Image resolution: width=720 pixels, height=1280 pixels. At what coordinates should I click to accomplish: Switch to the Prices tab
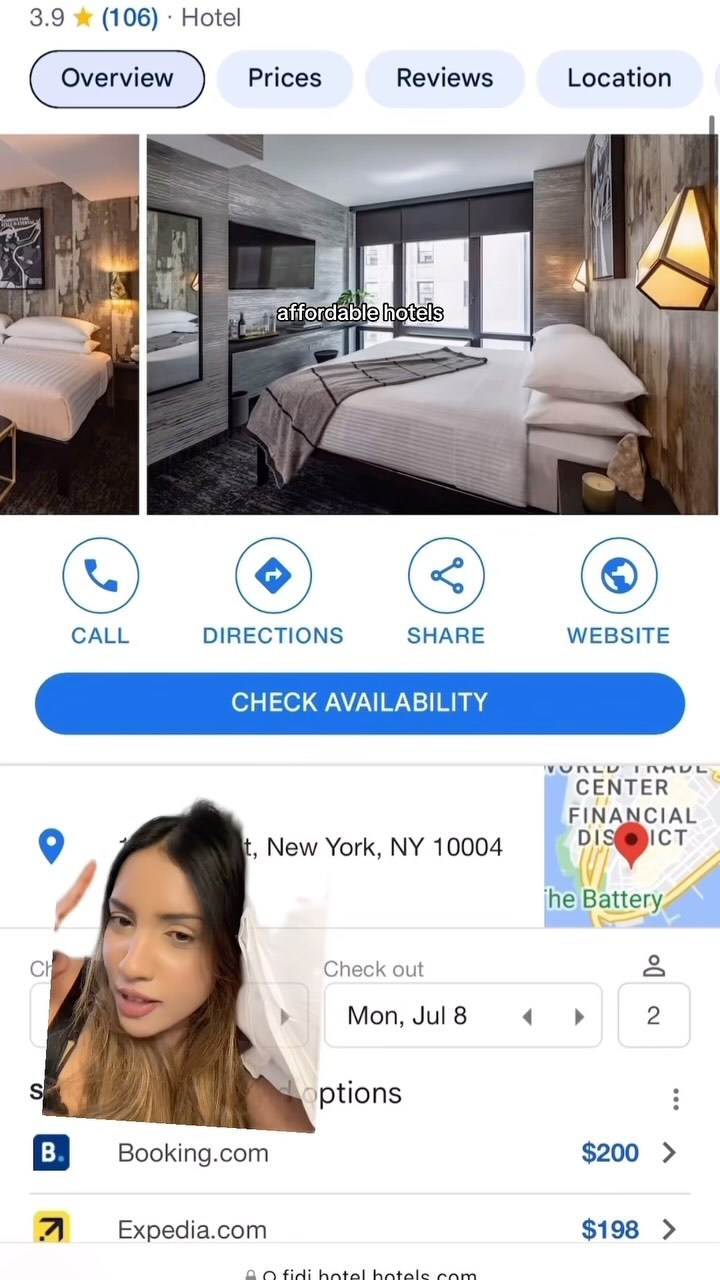[x=285, y=78]
